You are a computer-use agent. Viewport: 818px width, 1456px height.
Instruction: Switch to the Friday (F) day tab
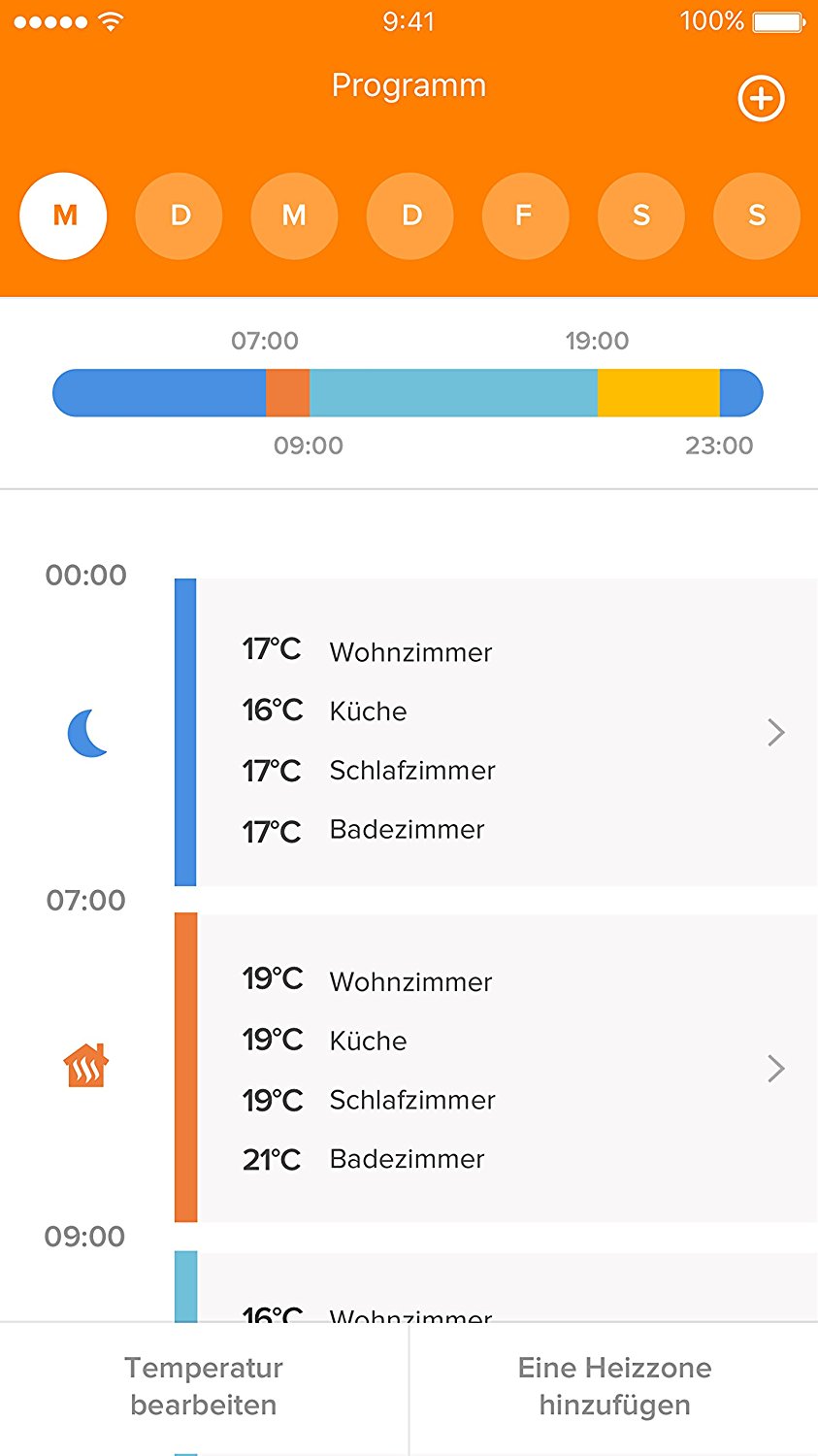click(x=525, y=215)
